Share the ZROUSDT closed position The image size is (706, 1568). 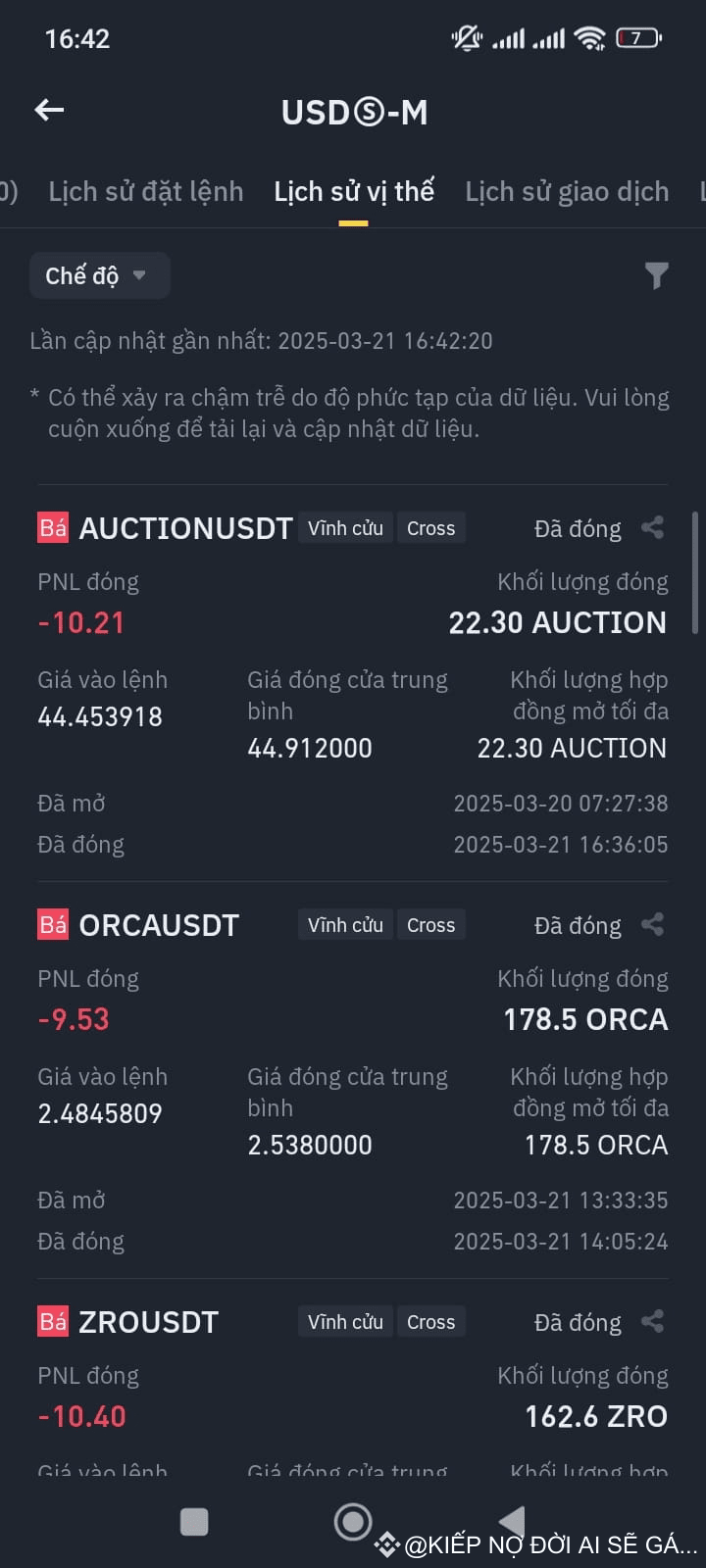click(x=652, y=1322)
